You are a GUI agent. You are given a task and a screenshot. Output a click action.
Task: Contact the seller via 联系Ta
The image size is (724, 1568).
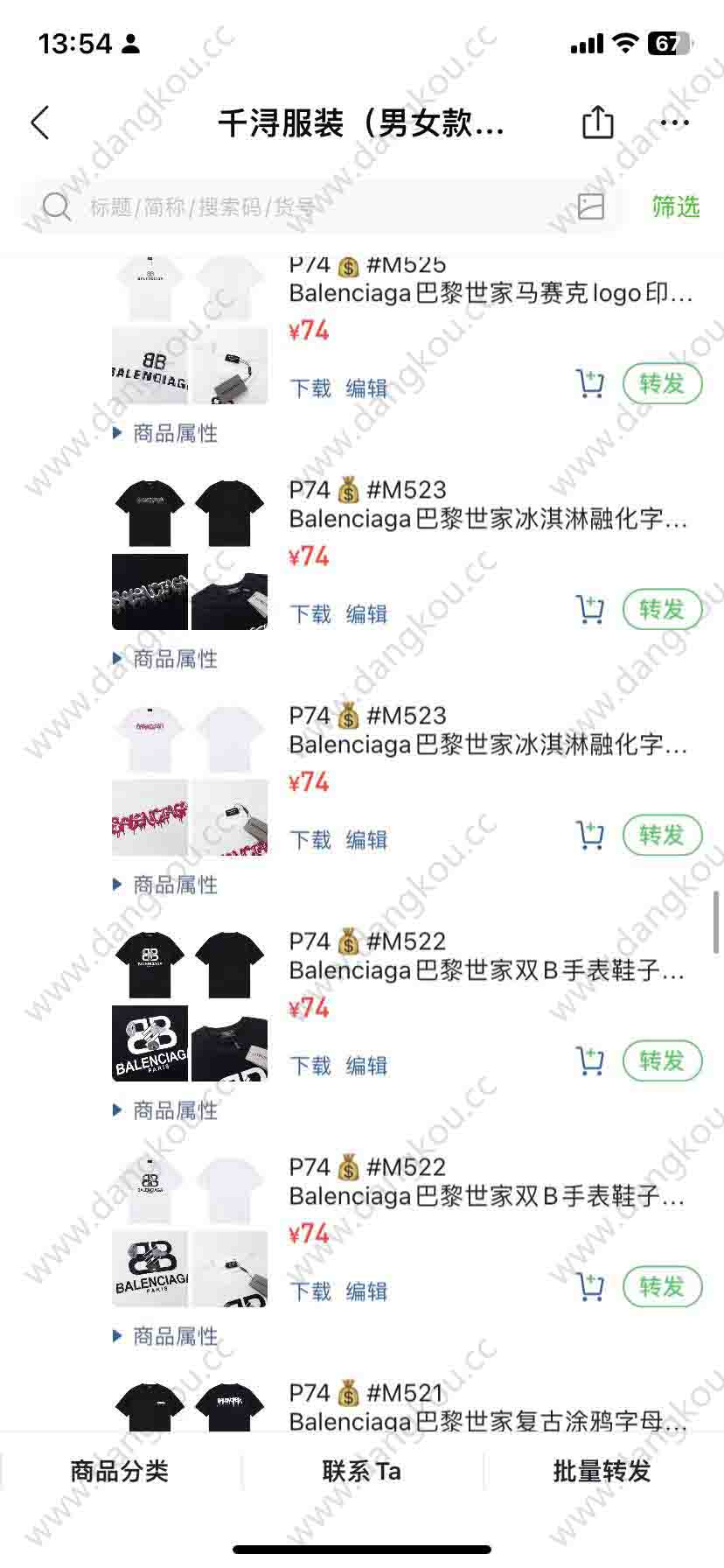[x=362, y=1471]
